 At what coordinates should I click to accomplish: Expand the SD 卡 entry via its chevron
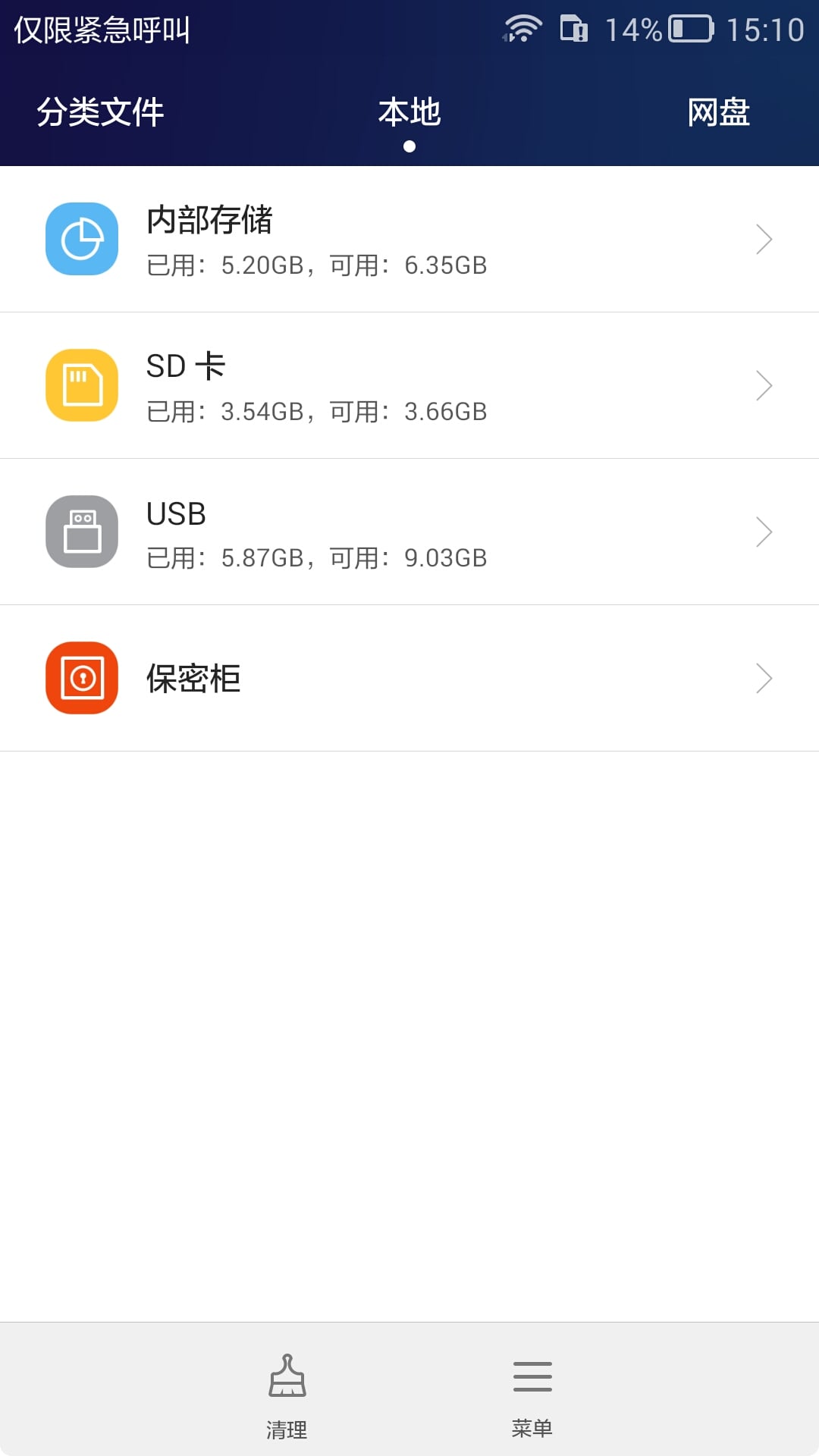(x=764, y=384)
